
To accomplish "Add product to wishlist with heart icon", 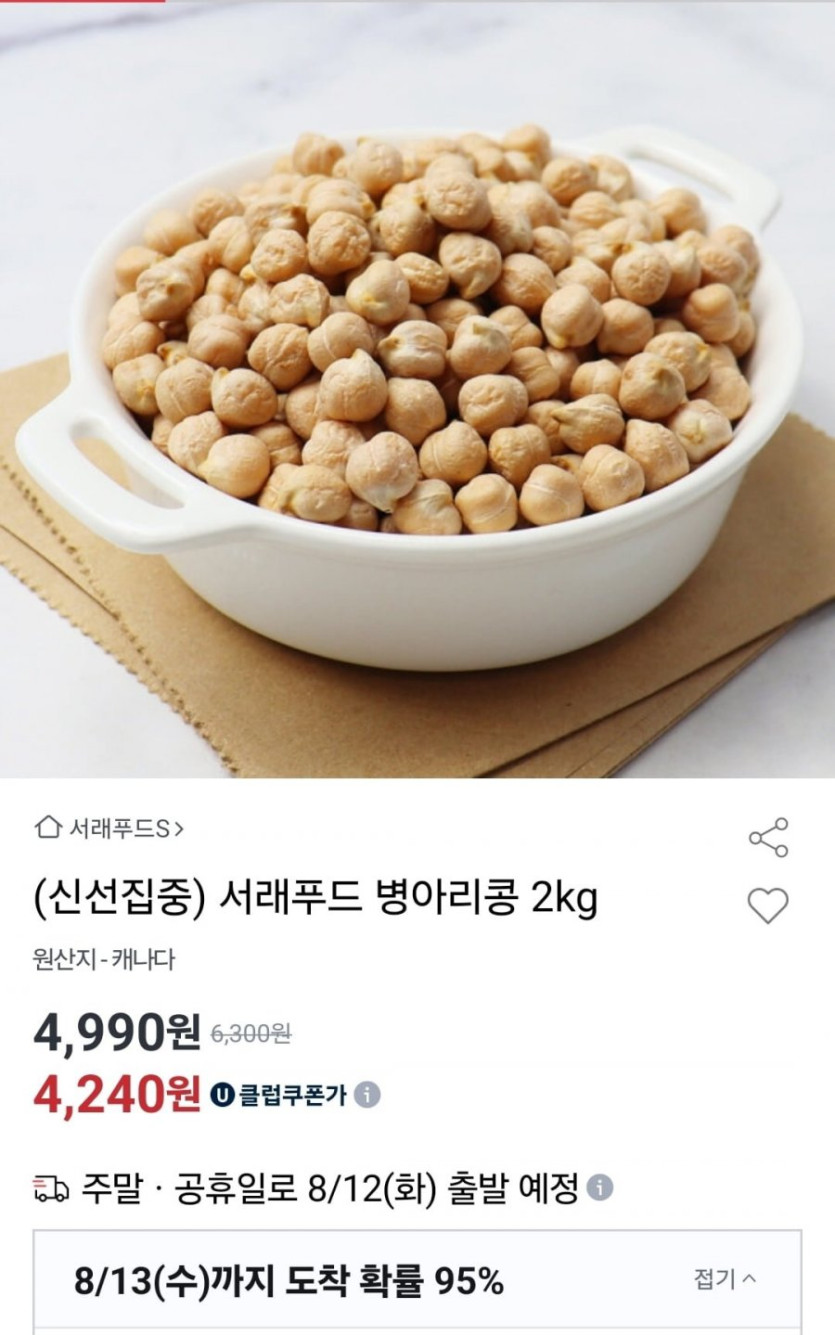I will 768,906.
